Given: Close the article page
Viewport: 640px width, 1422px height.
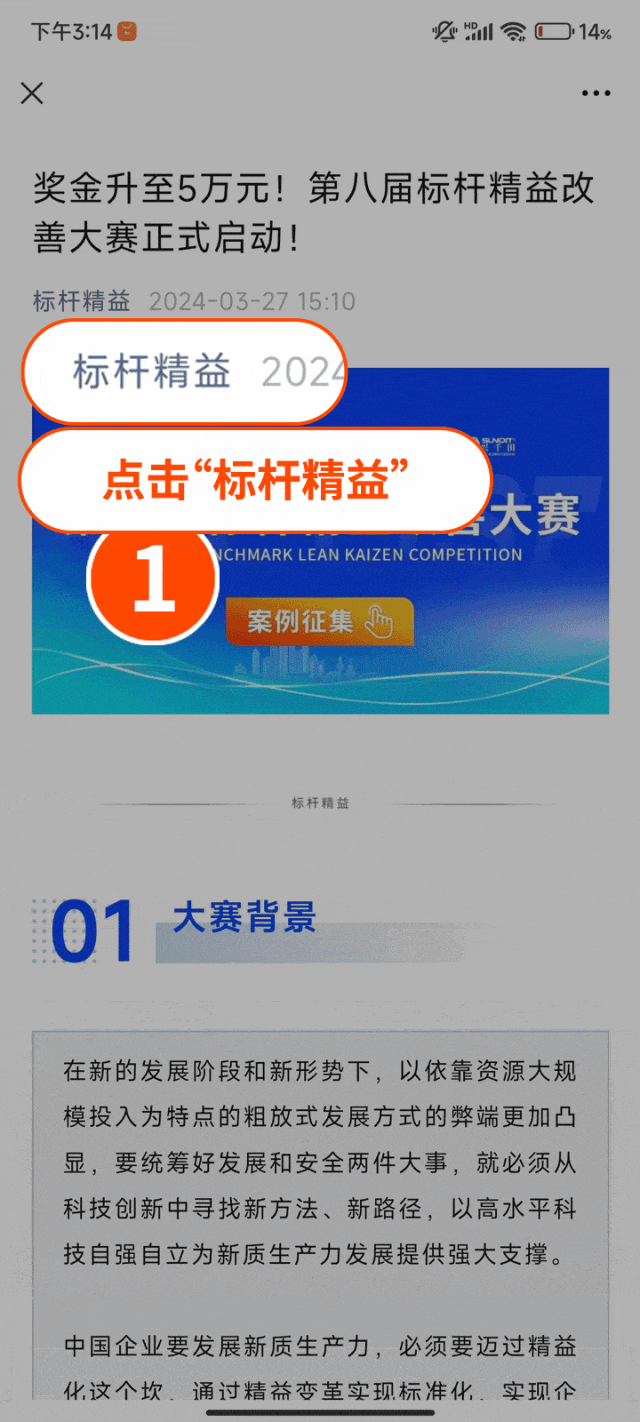Looking at the screenshot, I should click(32, 93).
